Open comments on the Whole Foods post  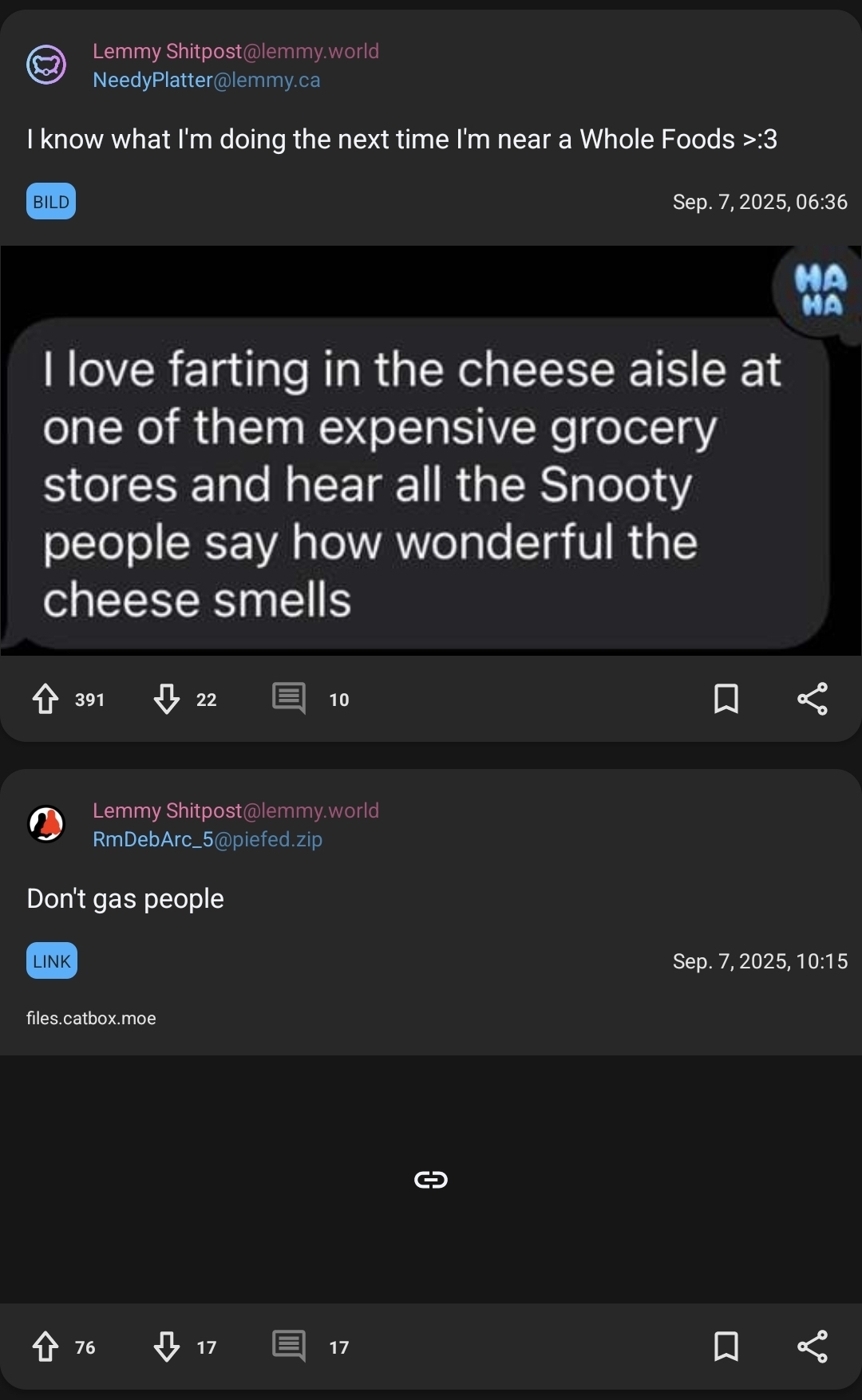(289, 699)
